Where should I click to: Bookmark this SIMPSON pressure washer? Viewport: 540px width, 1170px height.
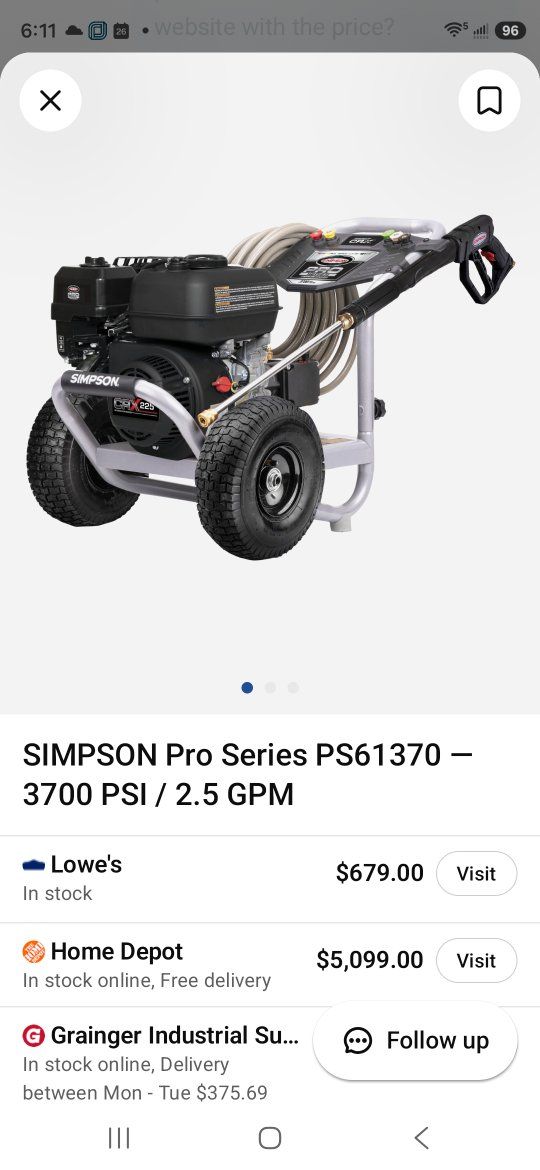pyautogui.click(x=489, y=101)
